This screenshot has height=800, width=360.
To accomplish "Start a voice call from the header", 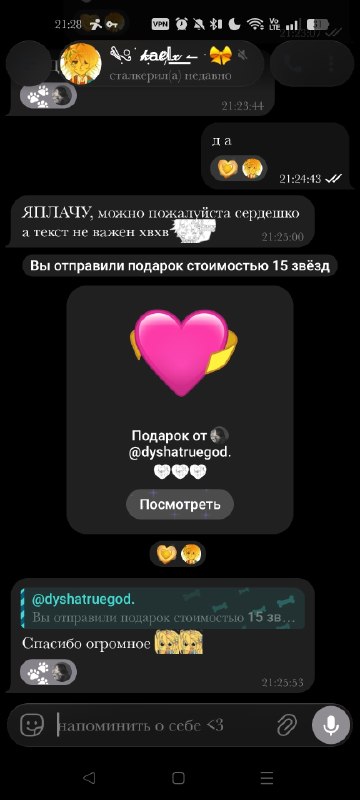I will (296, 63).
